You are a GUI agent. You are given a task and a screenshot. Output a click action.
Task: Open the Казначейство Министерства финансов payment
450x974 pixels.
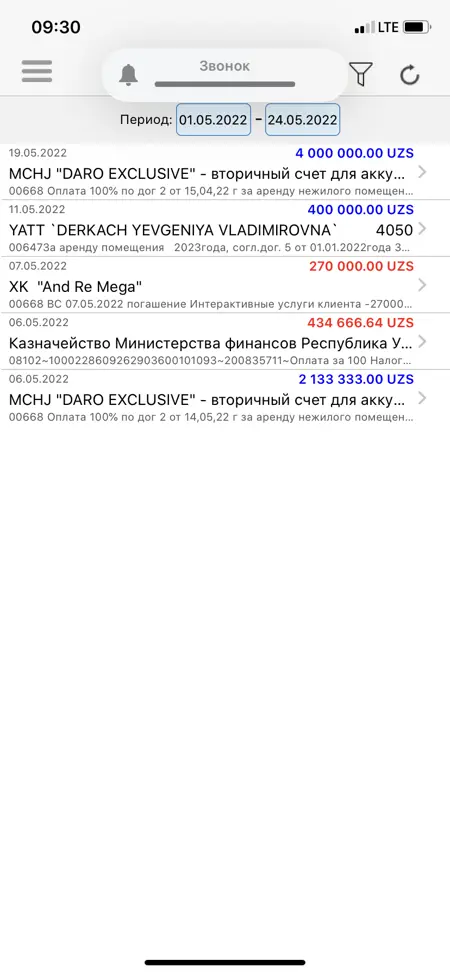(x=225, y=341)
